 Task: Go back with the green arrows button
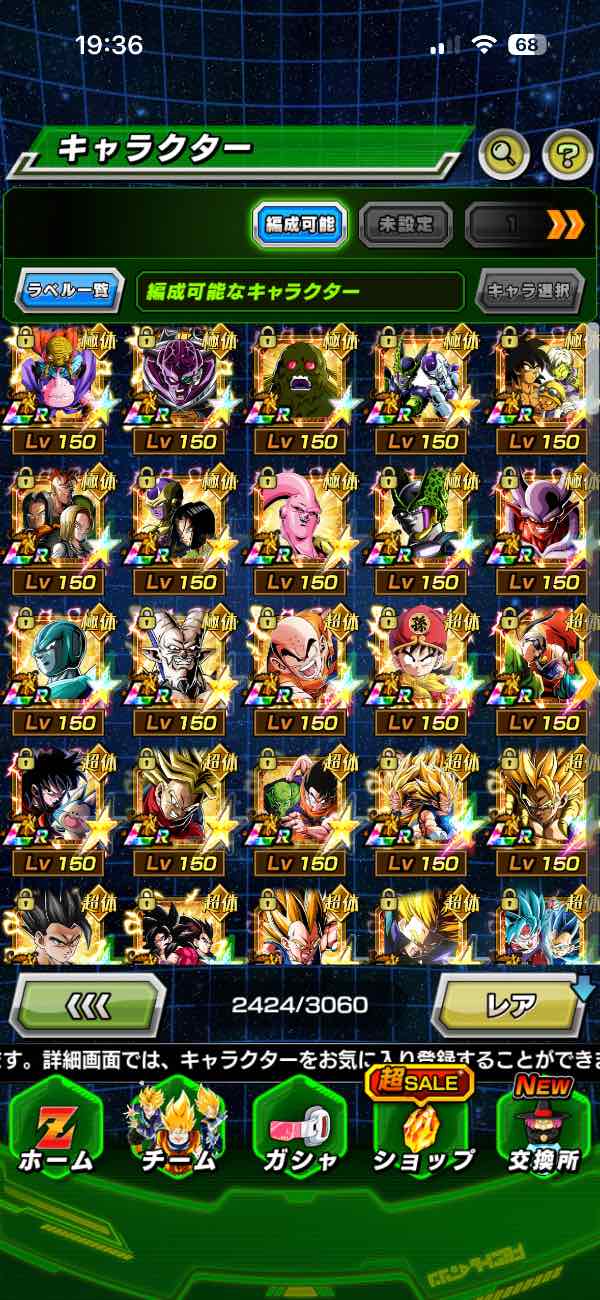87,1004
